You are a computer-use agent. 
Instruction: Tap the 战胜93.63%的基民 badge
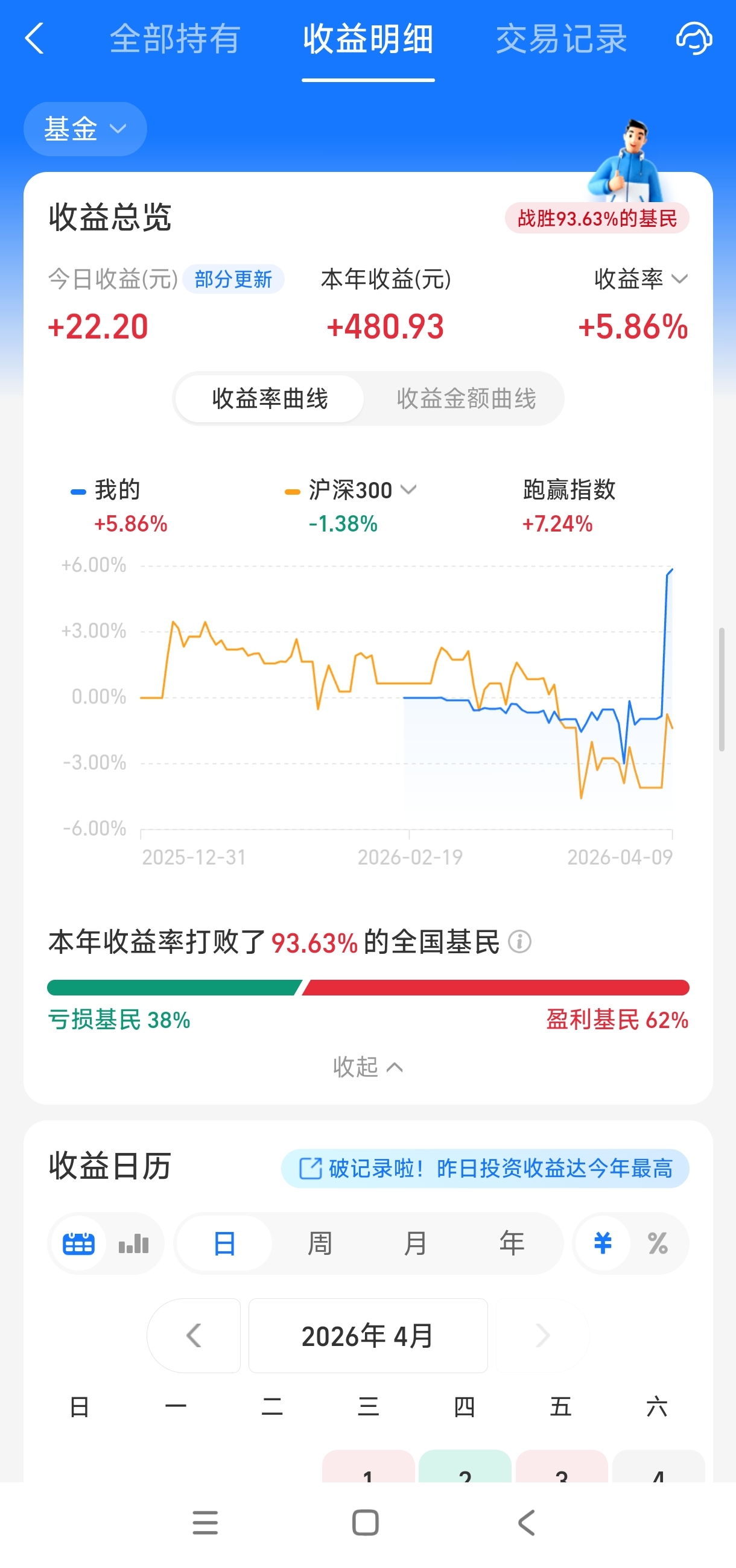pyautogui.click(x=597, y=218)
